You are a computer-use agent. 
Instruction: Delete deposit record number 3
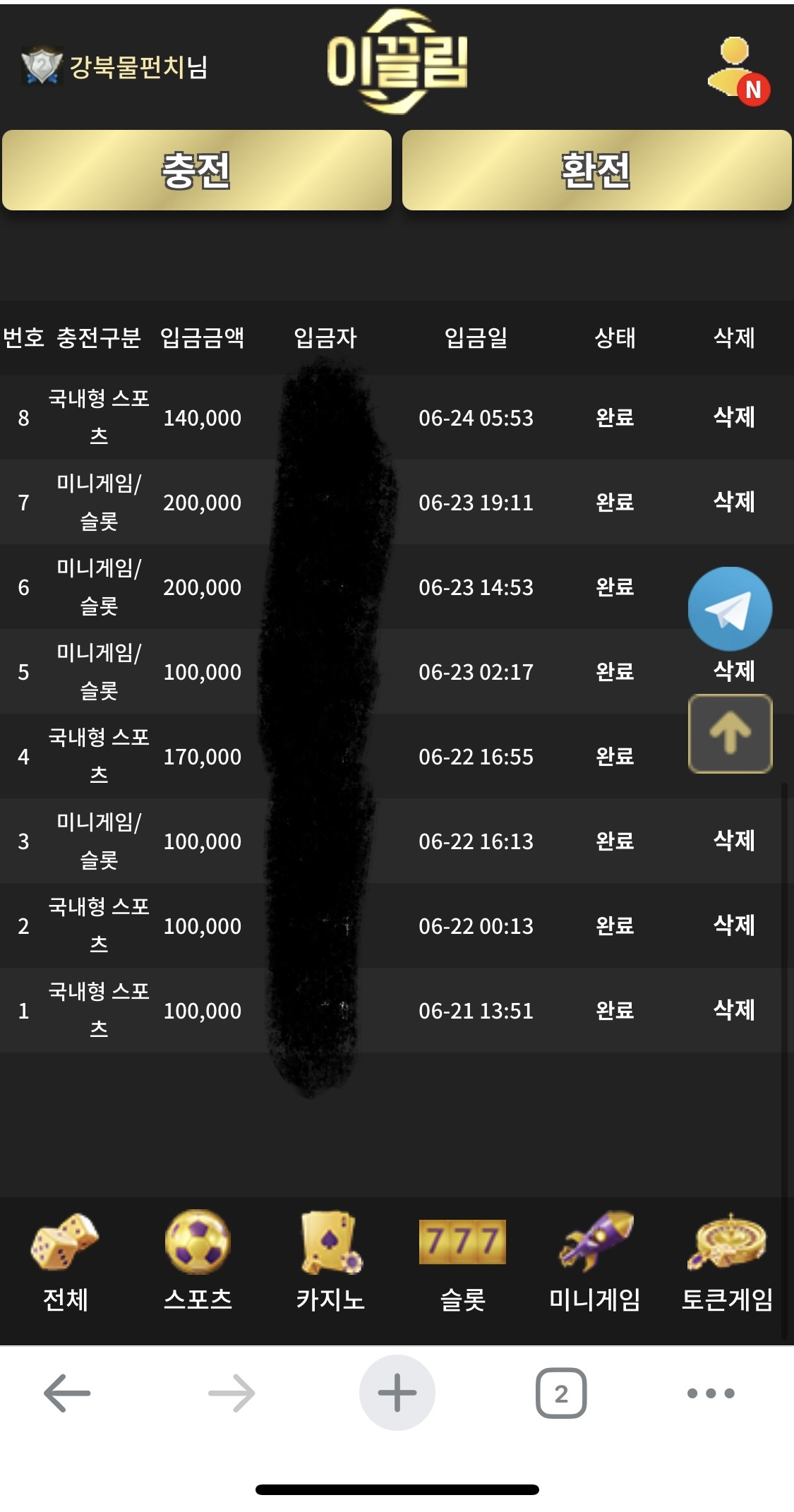coord(734,841)
